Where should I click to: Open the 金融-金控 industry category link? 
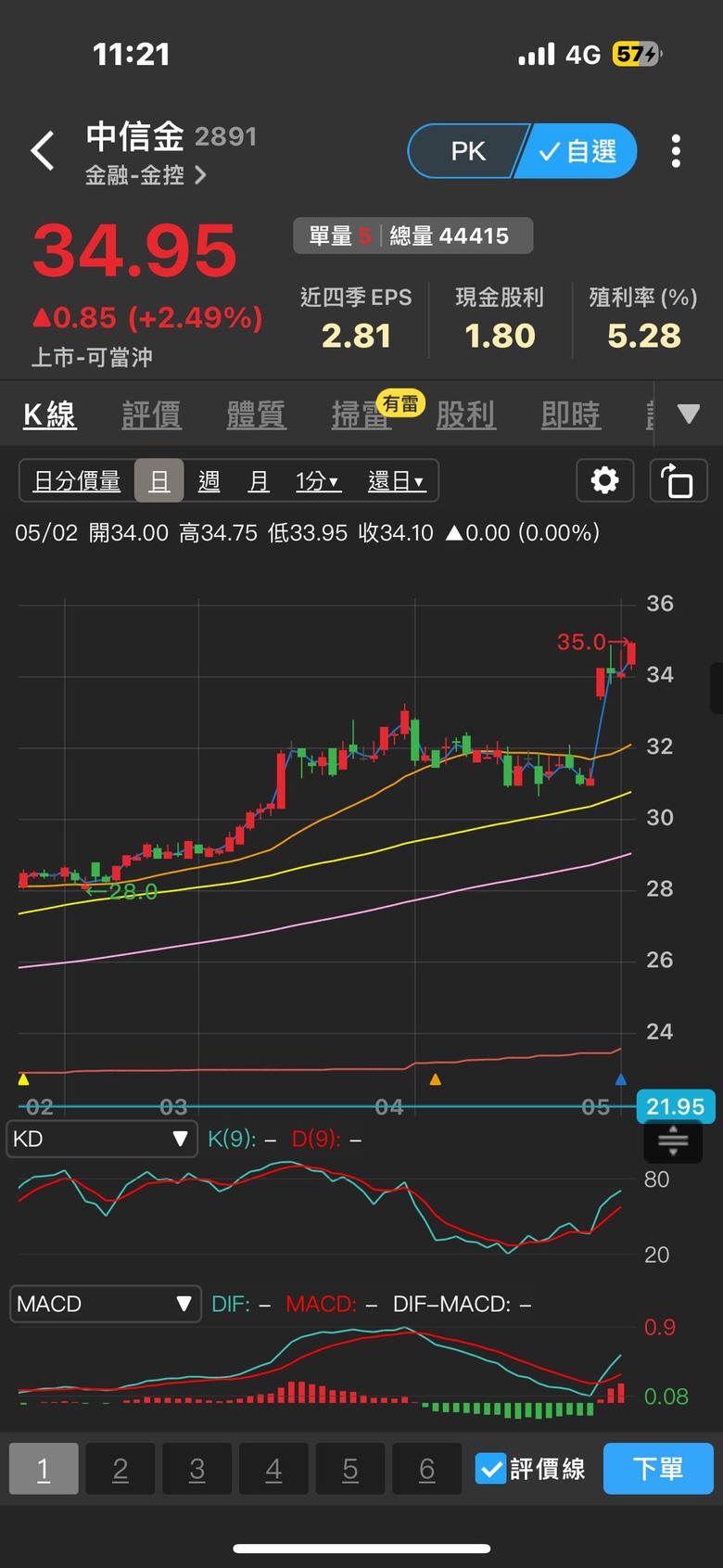point(146,175)
